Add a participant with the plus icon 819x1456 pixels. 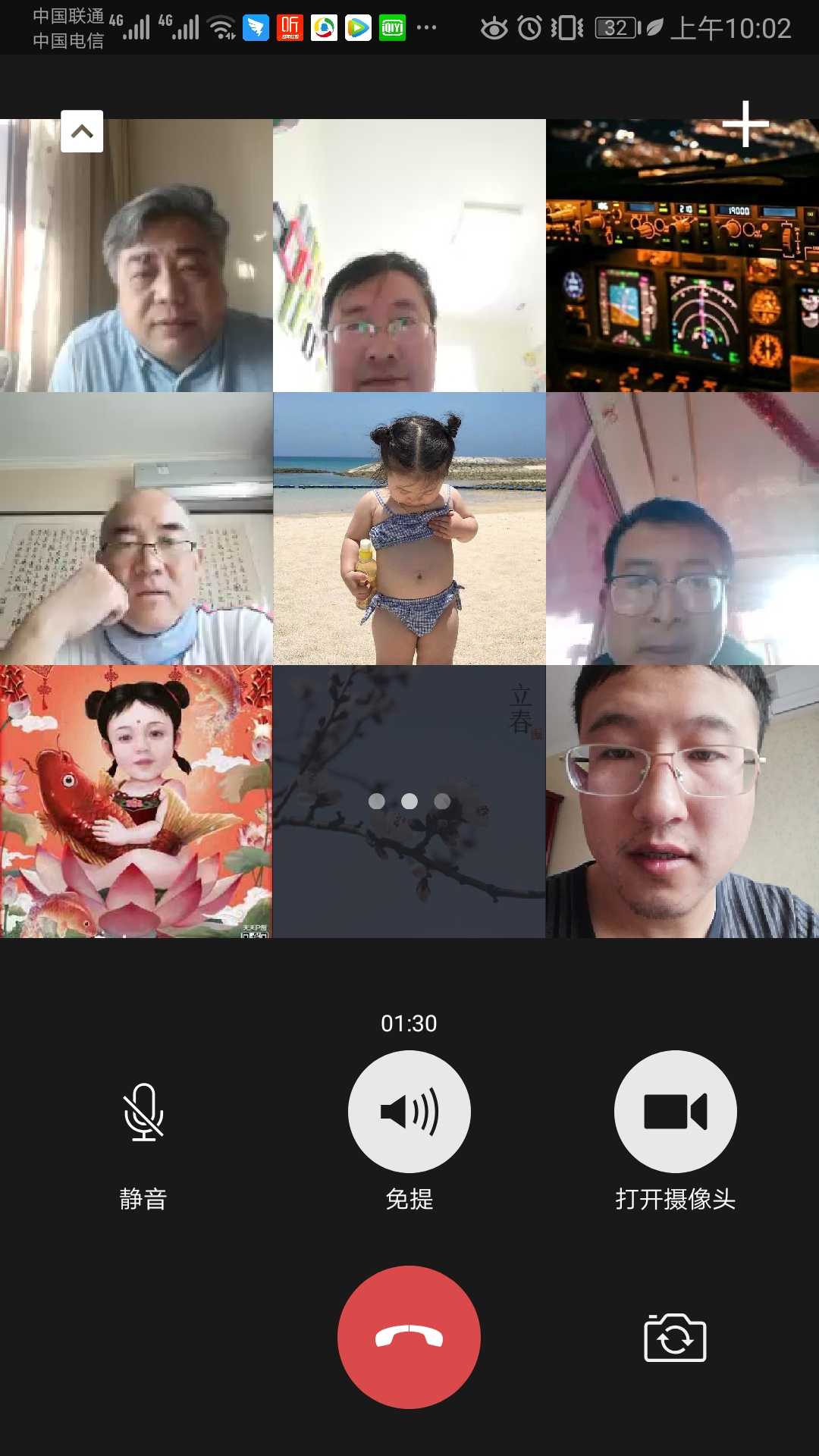(x=745, y=124)
